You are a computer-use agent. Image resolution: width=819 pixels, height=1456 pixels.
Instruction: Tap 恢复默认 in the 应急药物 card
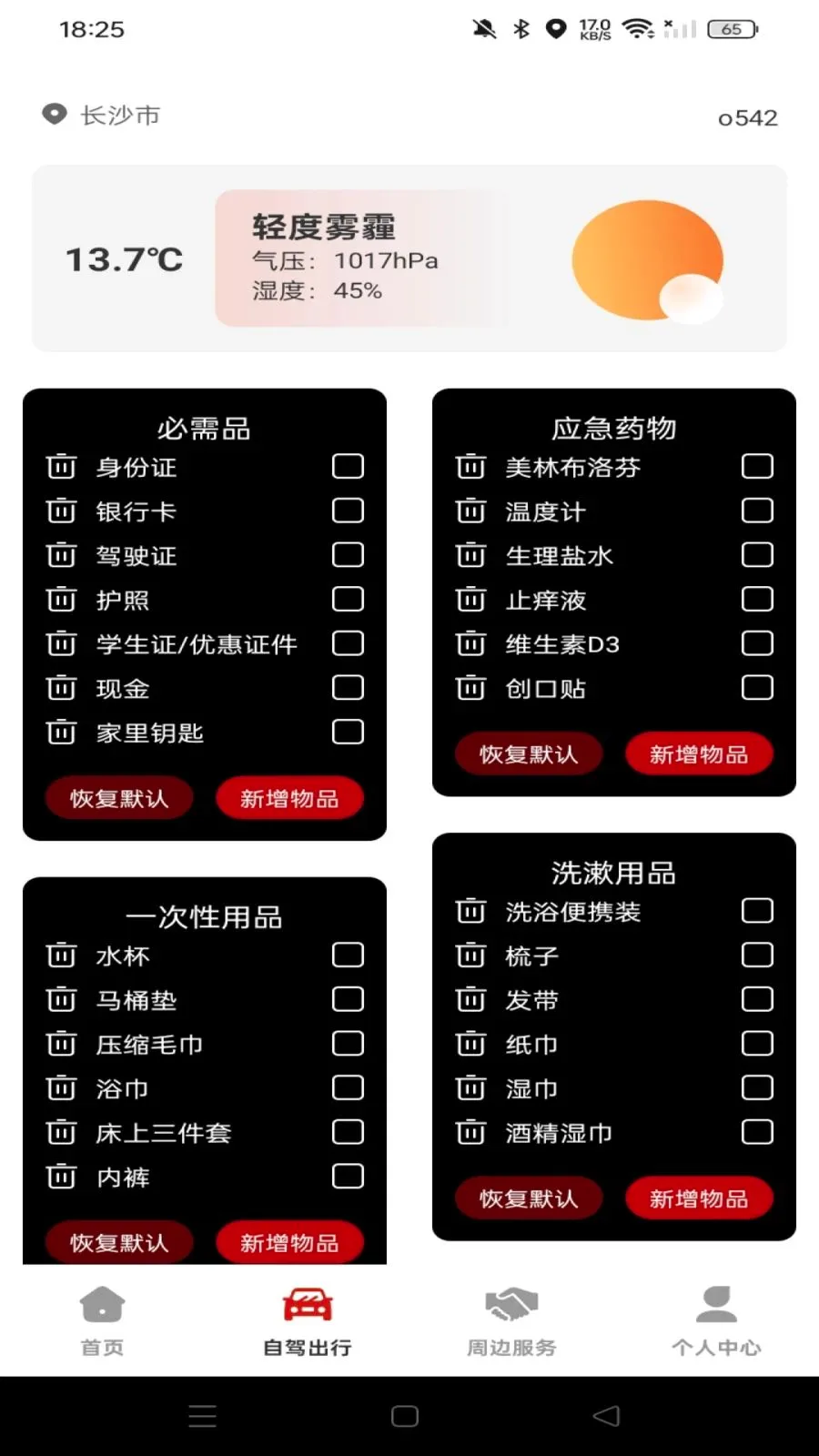click(529, 753)
